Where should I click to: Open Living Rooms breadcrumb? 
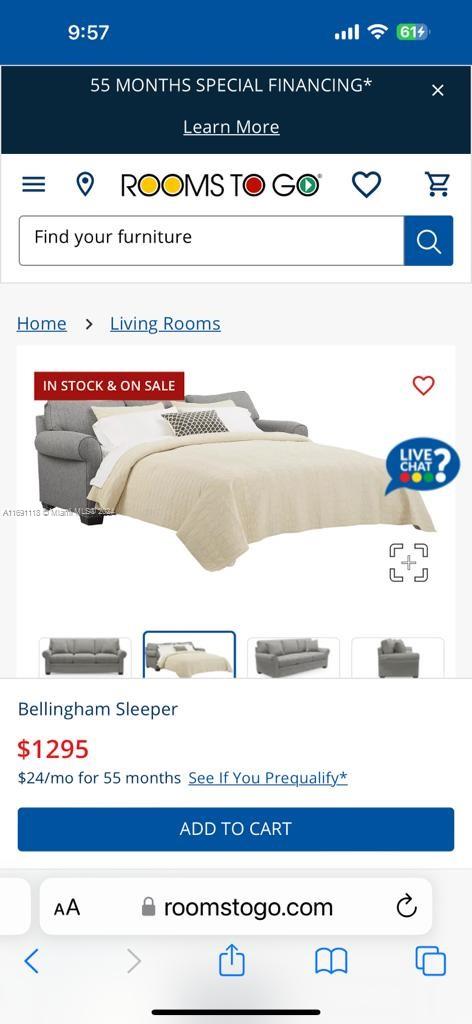(x=165, y=323)
